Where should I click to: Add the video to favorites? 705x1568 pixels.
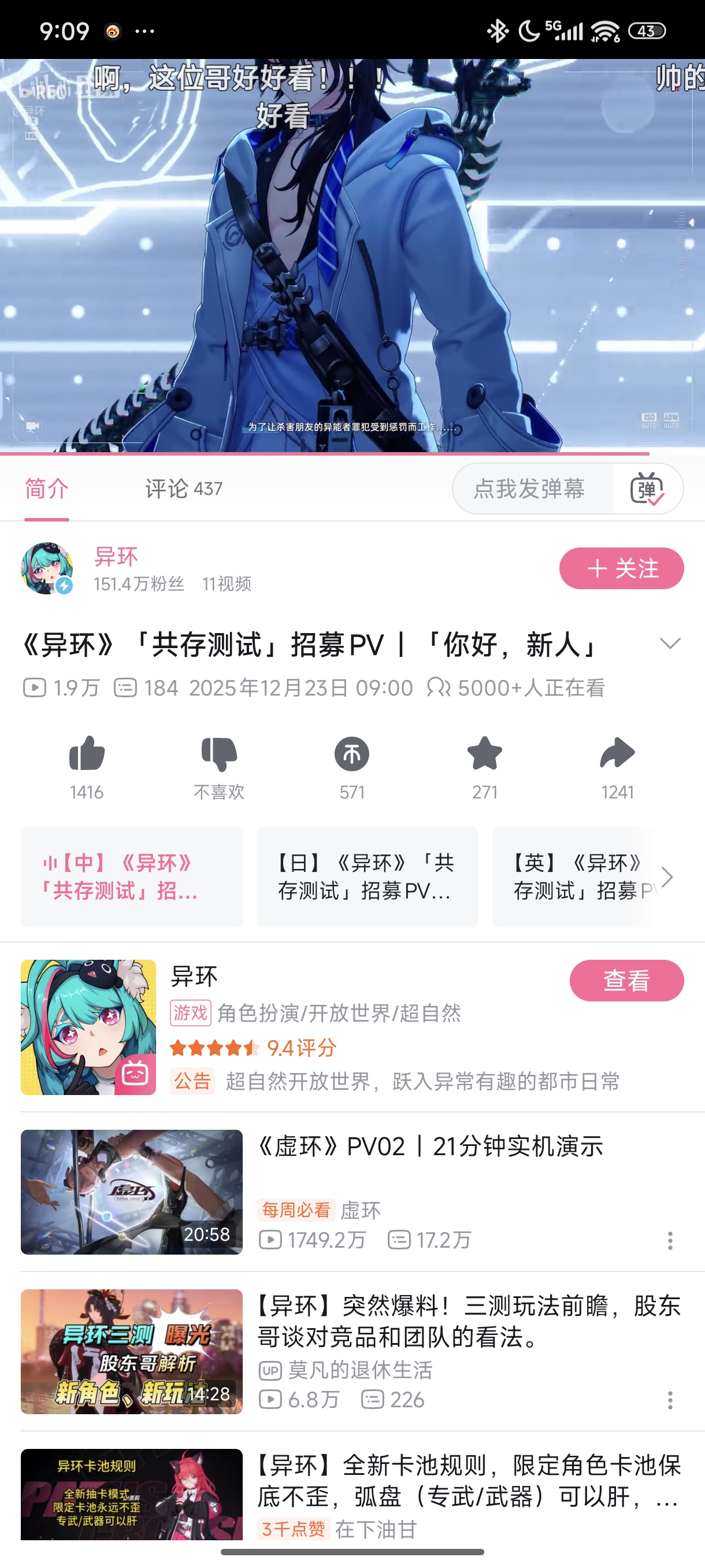(484, 754)
